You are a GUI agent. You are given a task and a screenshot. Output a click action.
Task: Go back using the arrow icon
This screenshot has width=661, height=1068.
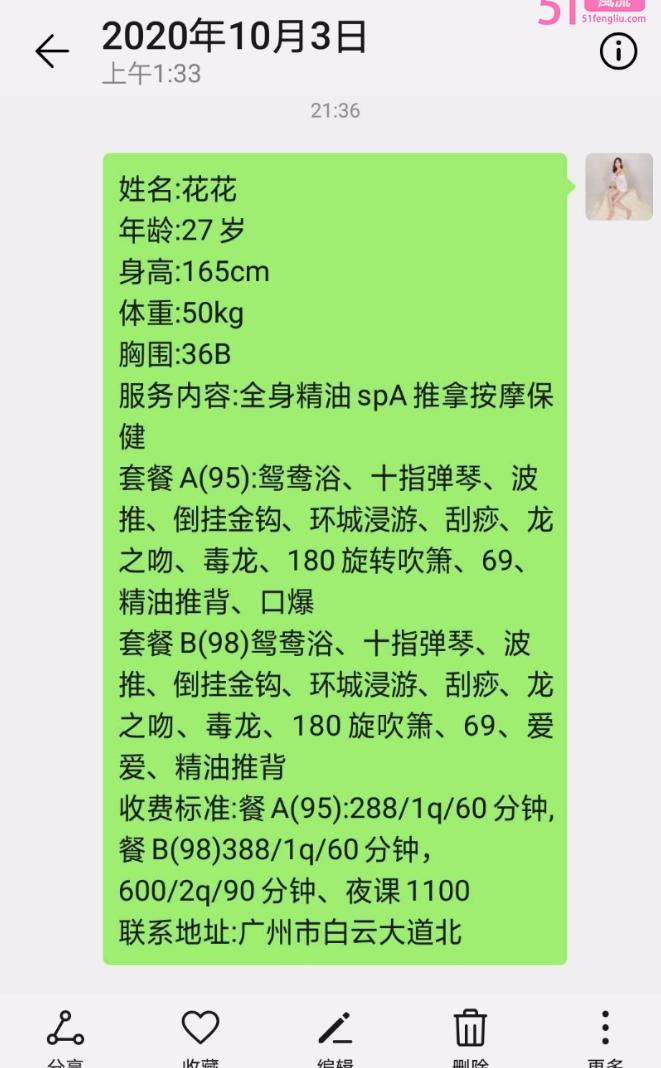[52, 51]
